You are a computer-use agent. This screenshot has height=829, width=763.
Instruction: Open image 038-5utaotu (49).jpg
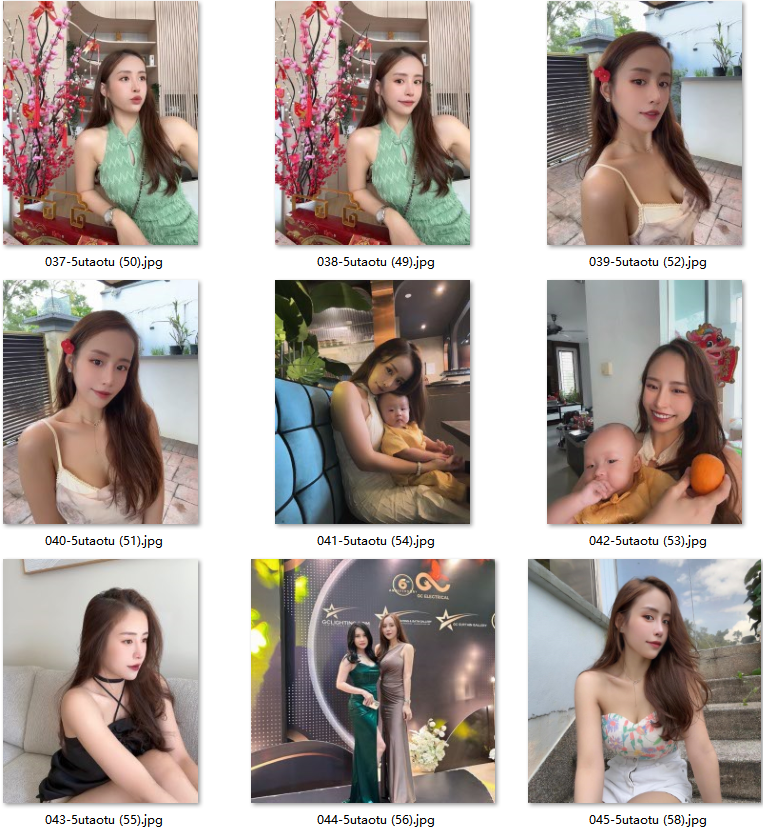372,123
